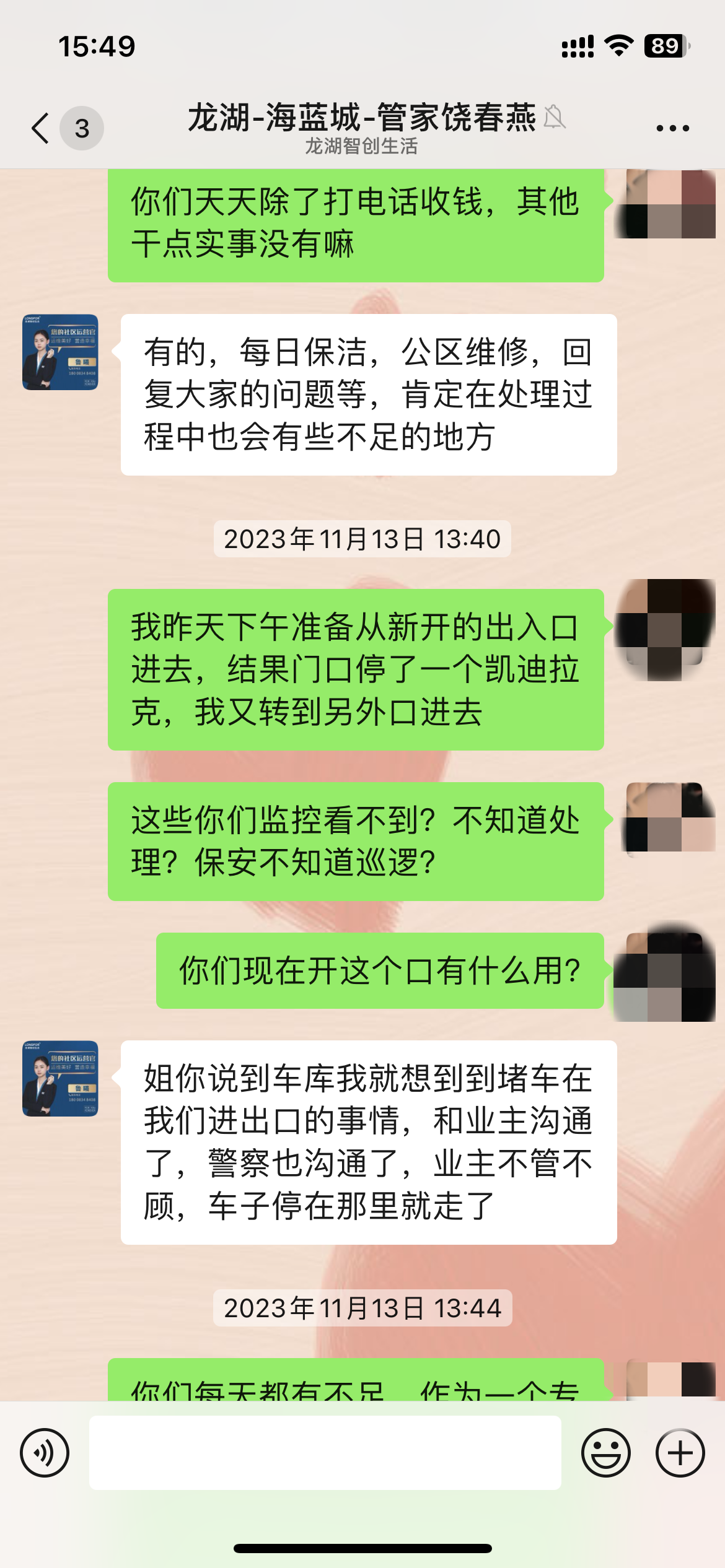This screenshot has width=725, height=1568.
Task: Open own avatar beside 这些你们监控看不到 message
Action: pos(664,819)
